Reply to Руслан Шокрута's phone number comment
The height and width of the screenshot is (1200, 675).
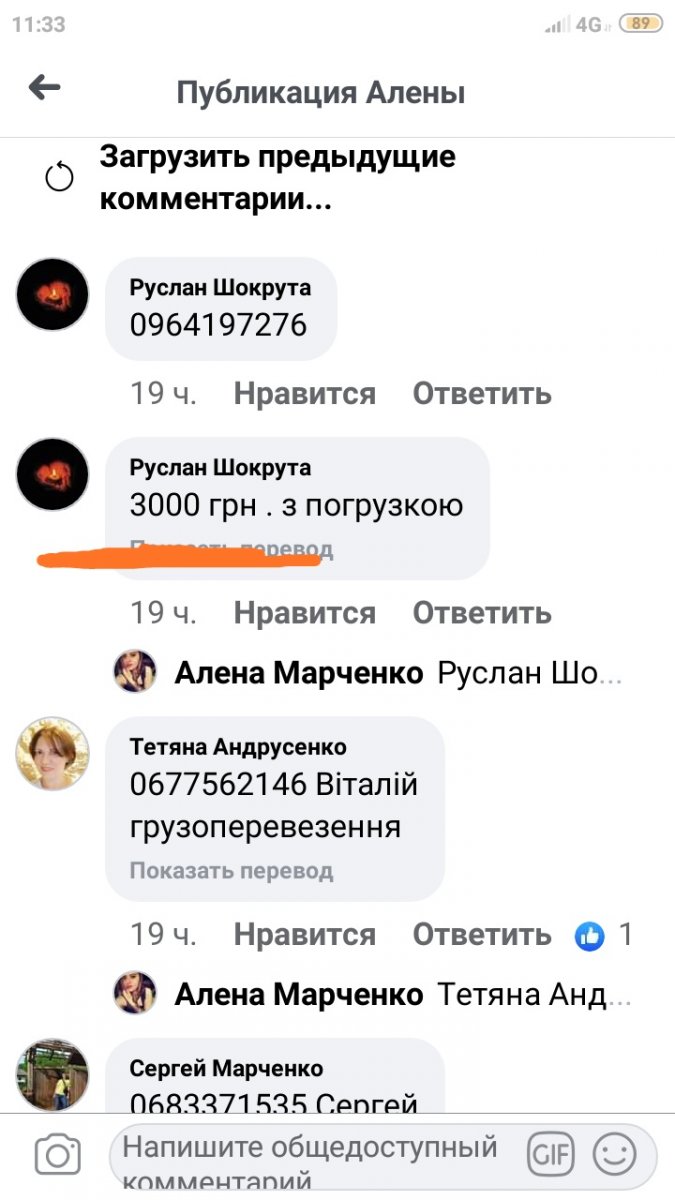pos(481,393)
